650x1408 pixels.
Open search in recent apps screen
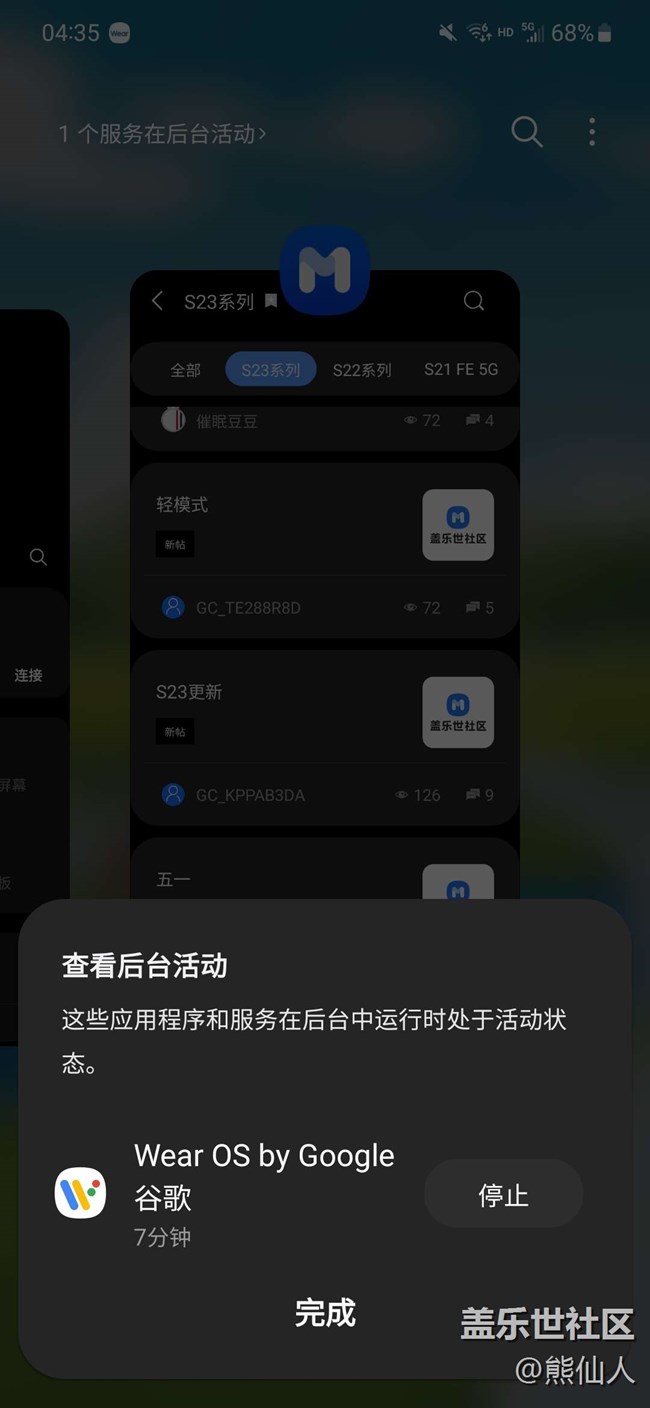(x=526, y=132)
